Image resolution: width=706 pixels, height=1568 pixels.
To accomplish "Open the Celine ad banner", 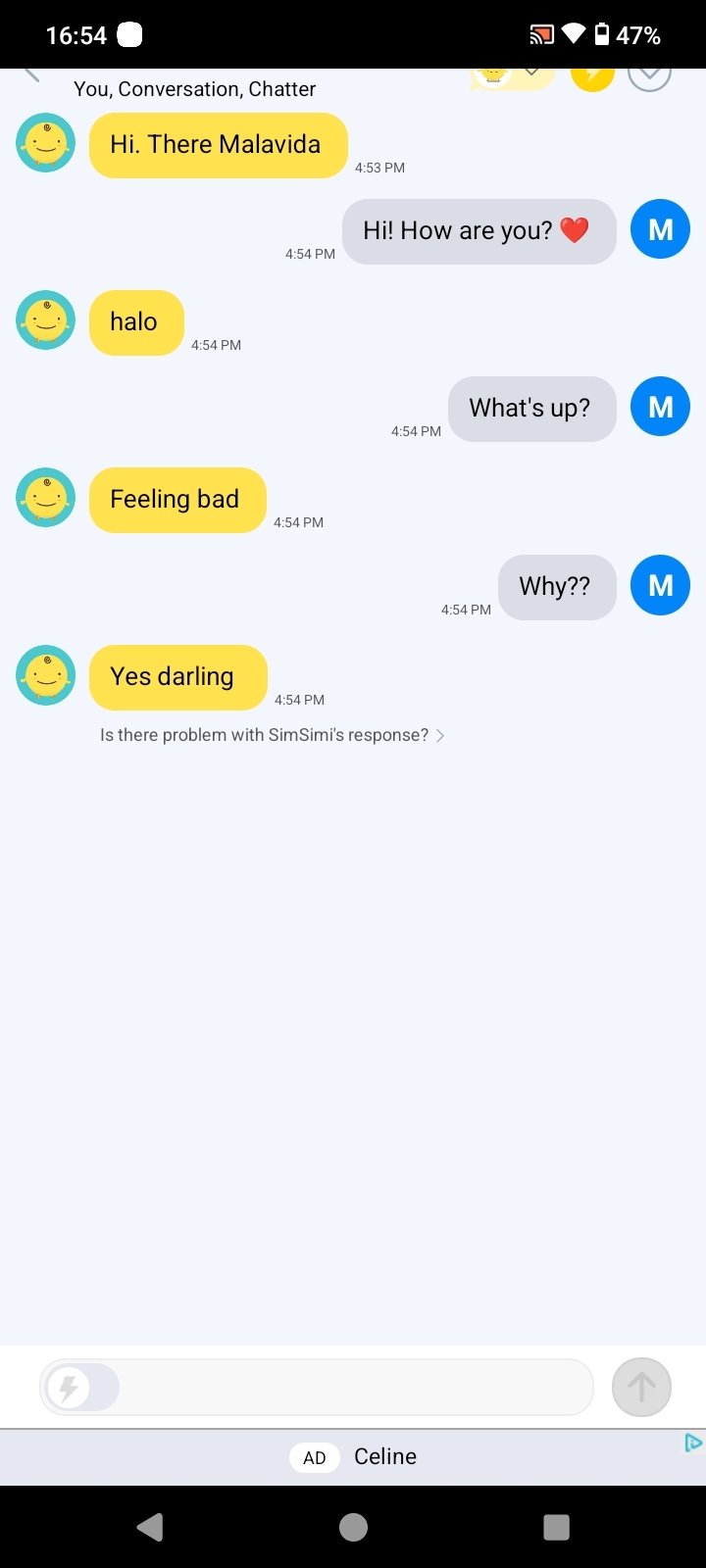I will click(353, 1457).
